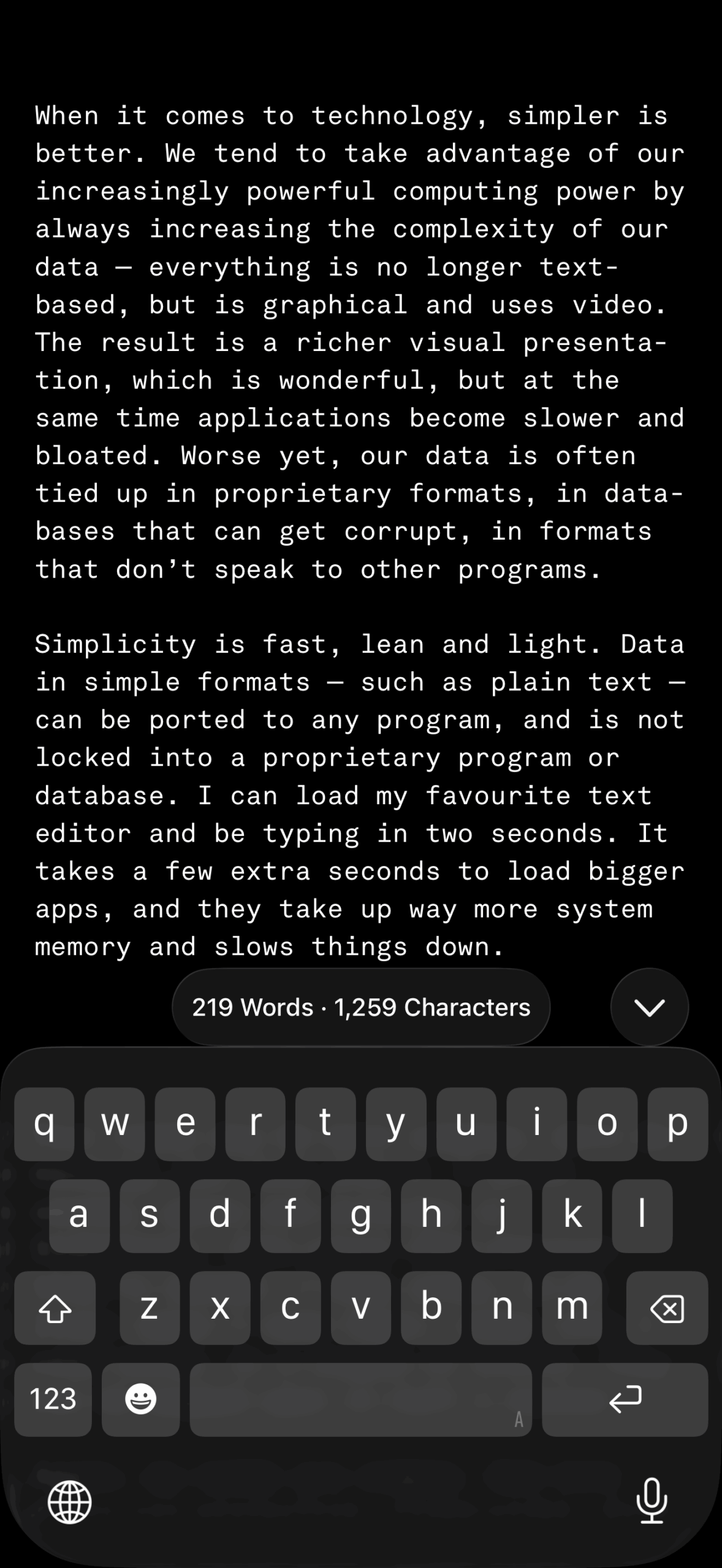Tap the word and character count pill
The width and height of the screenshot is (722, 1568).
click(361, 1007)
